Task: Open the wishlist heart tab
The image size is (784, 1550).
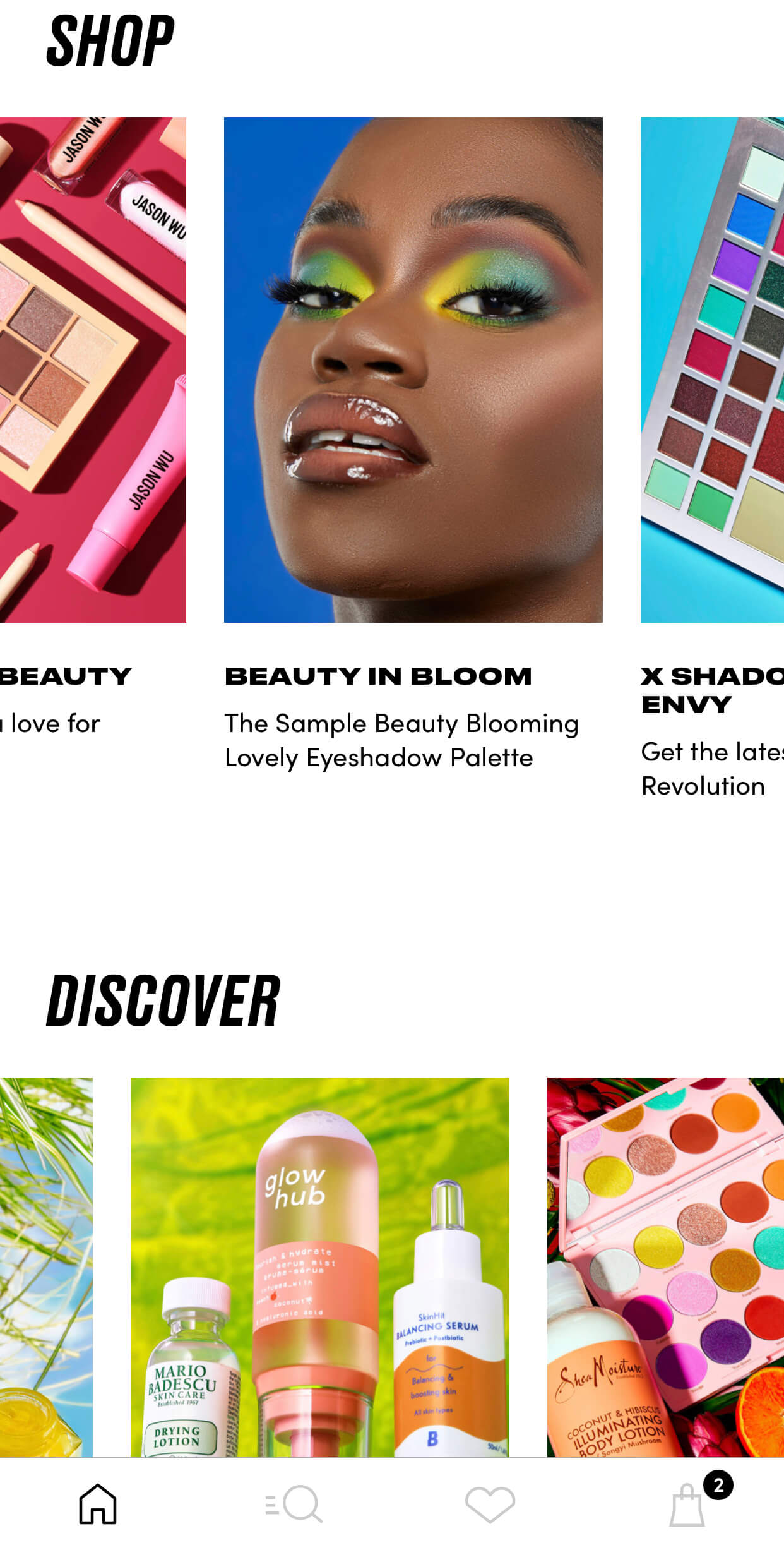Action: coord(490,1504)
